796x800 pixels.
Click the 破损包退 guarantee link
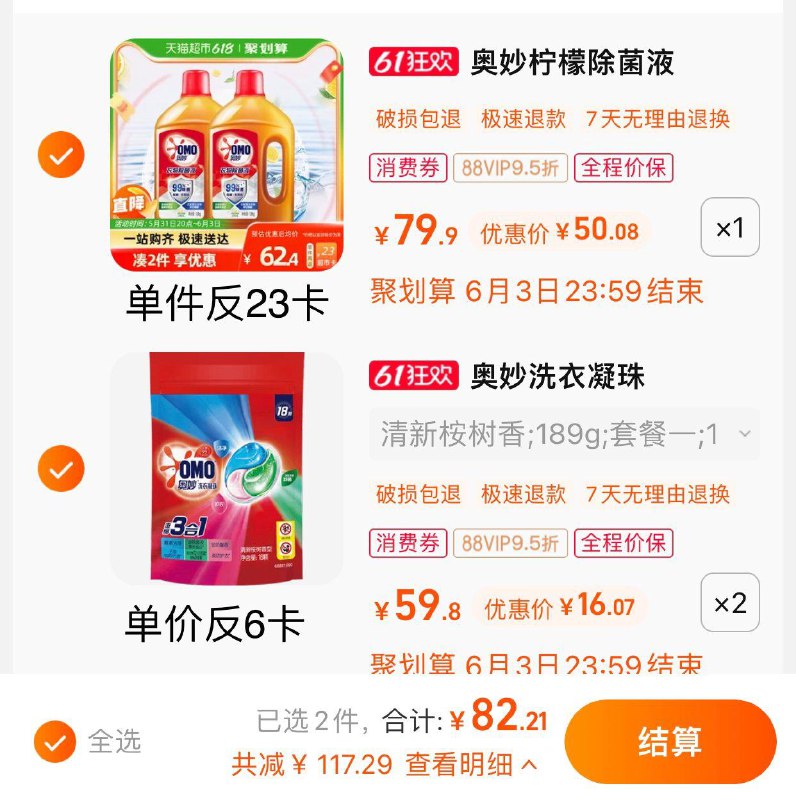pyautogui.click(x=419, y=116)
